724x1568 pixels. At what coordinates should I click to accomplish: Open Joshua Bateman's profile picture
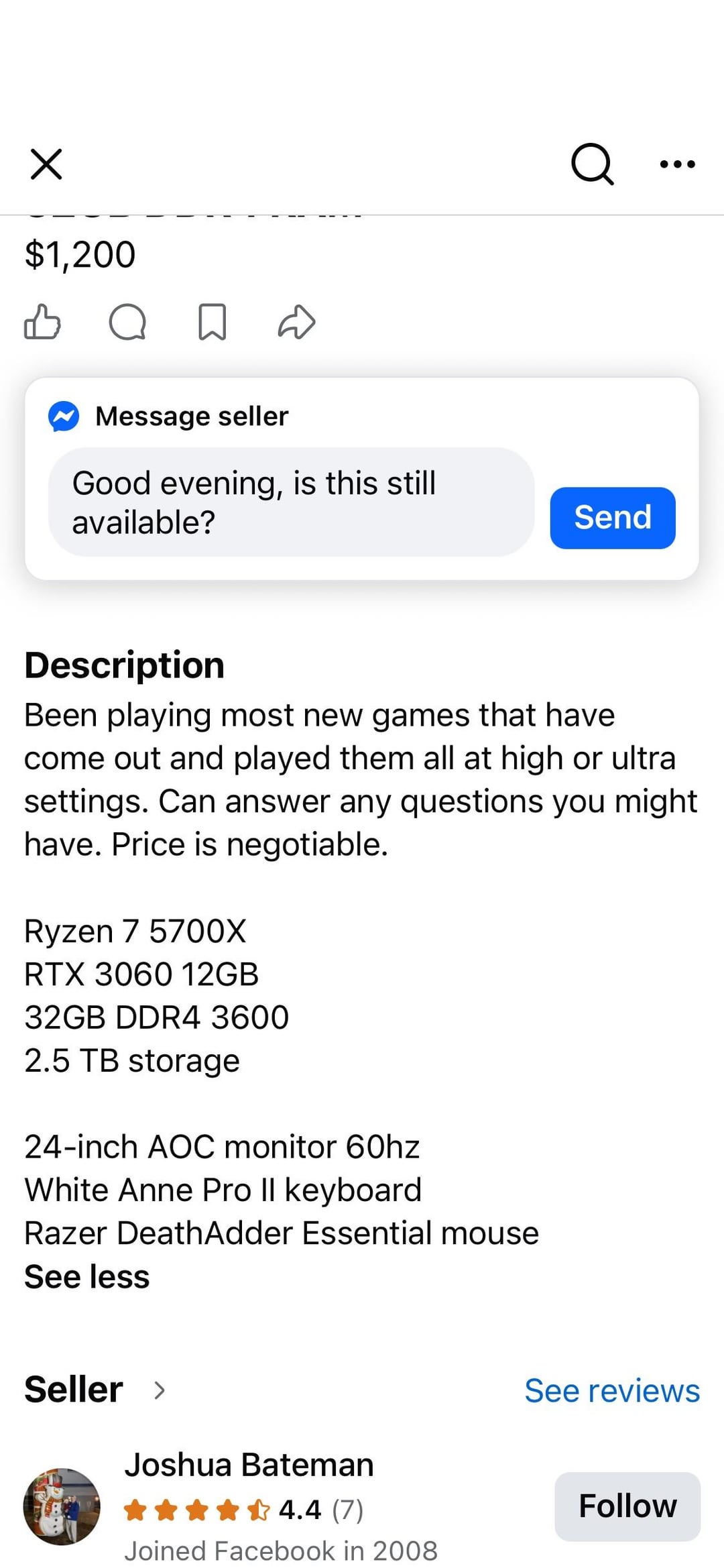62,1506
